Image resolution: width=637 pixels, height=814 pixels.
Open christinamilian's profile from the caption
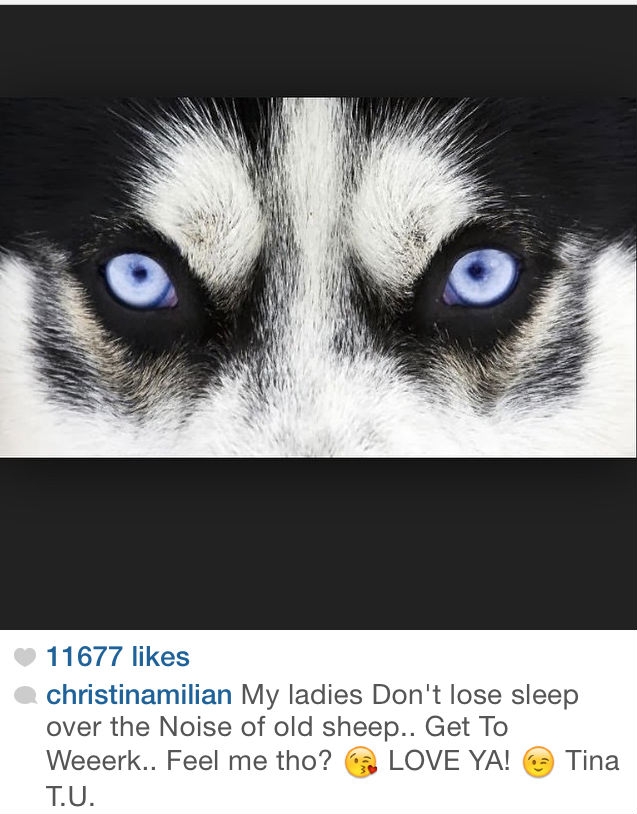pos(139,695)
